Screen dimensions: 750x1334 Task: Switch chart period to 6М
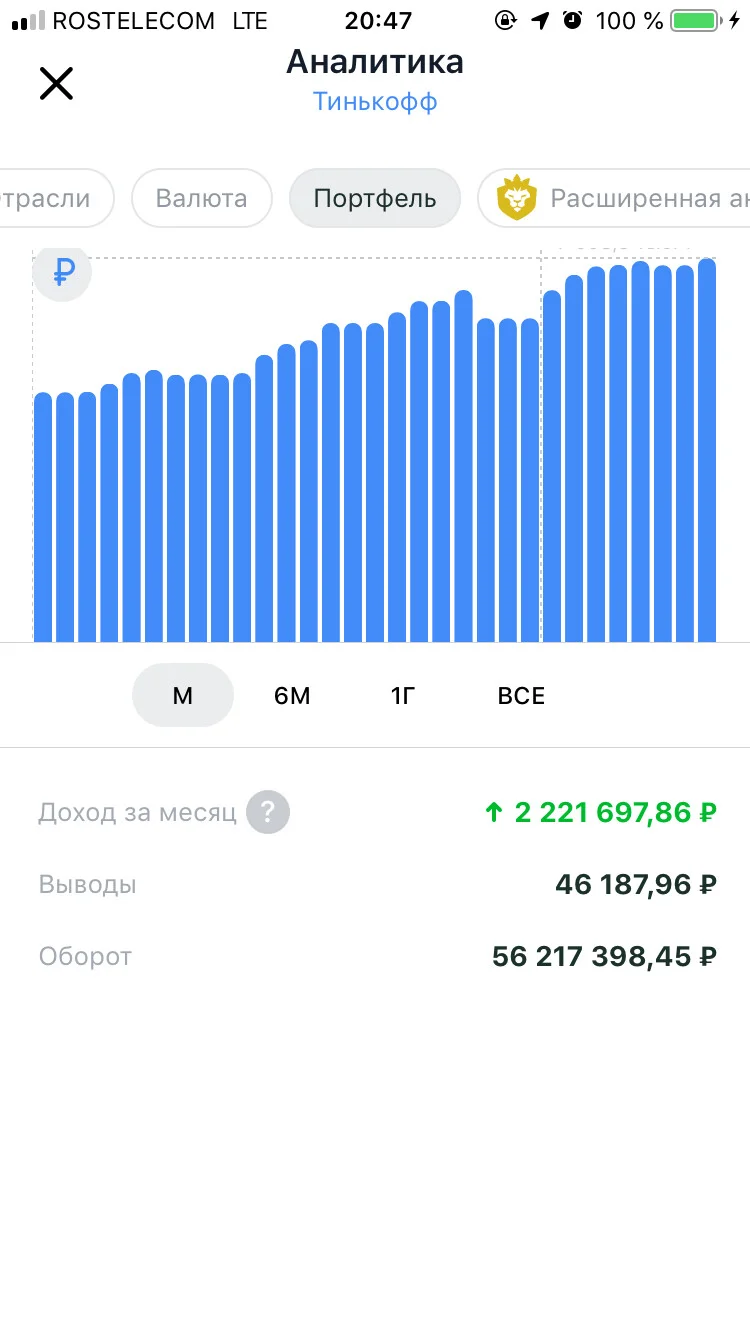click(292, 695)
